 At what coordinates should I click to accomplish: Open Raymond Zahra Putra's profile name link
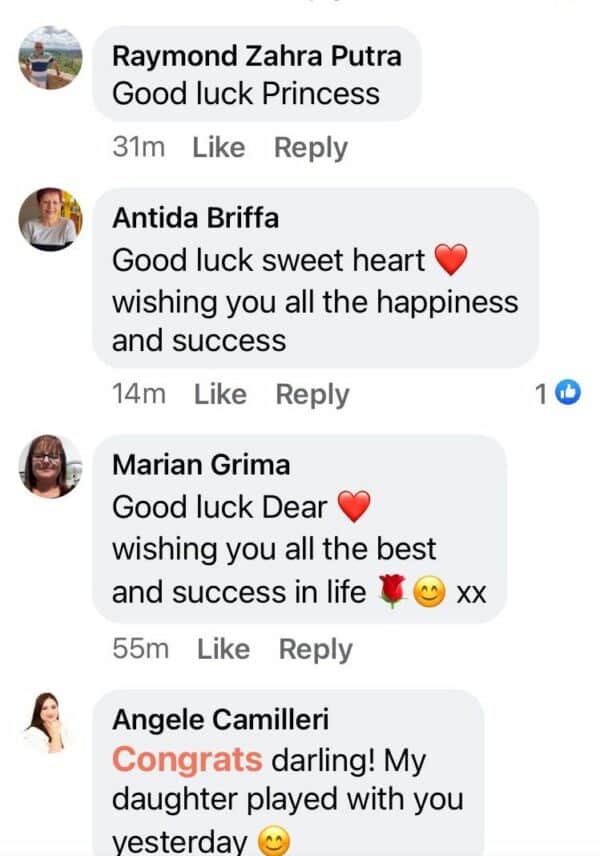tap(256, 56)
